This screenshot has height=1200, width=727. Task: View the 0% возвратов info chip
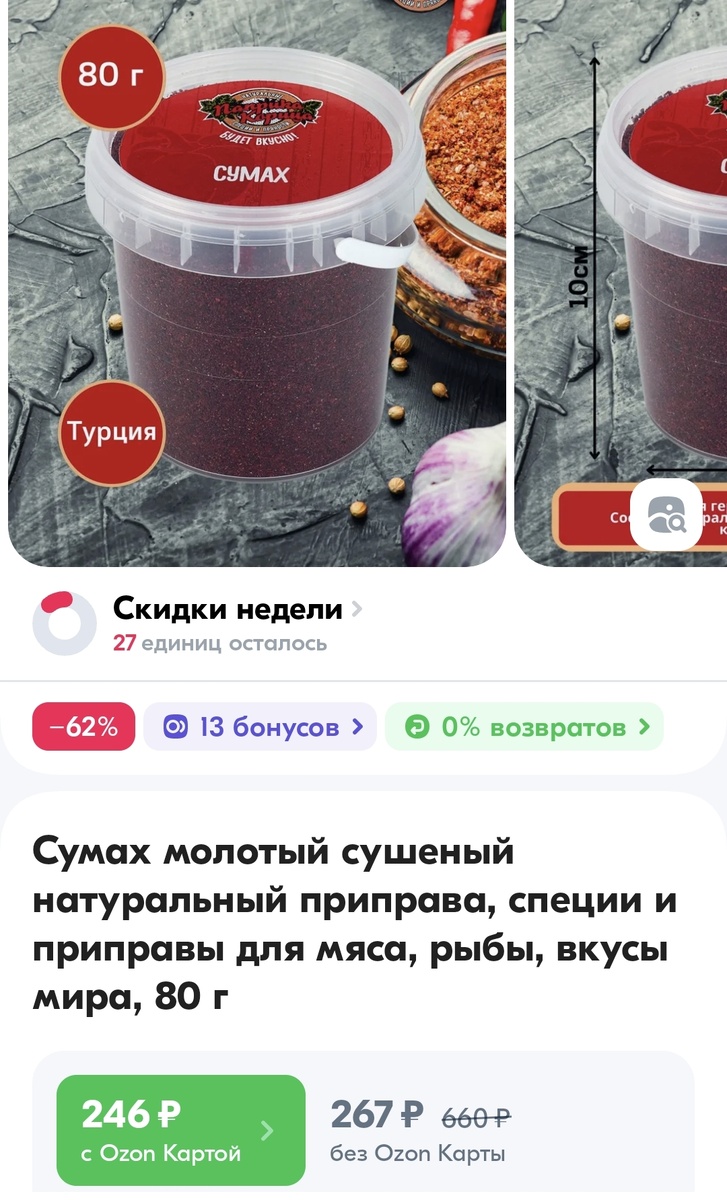point(524,727)
